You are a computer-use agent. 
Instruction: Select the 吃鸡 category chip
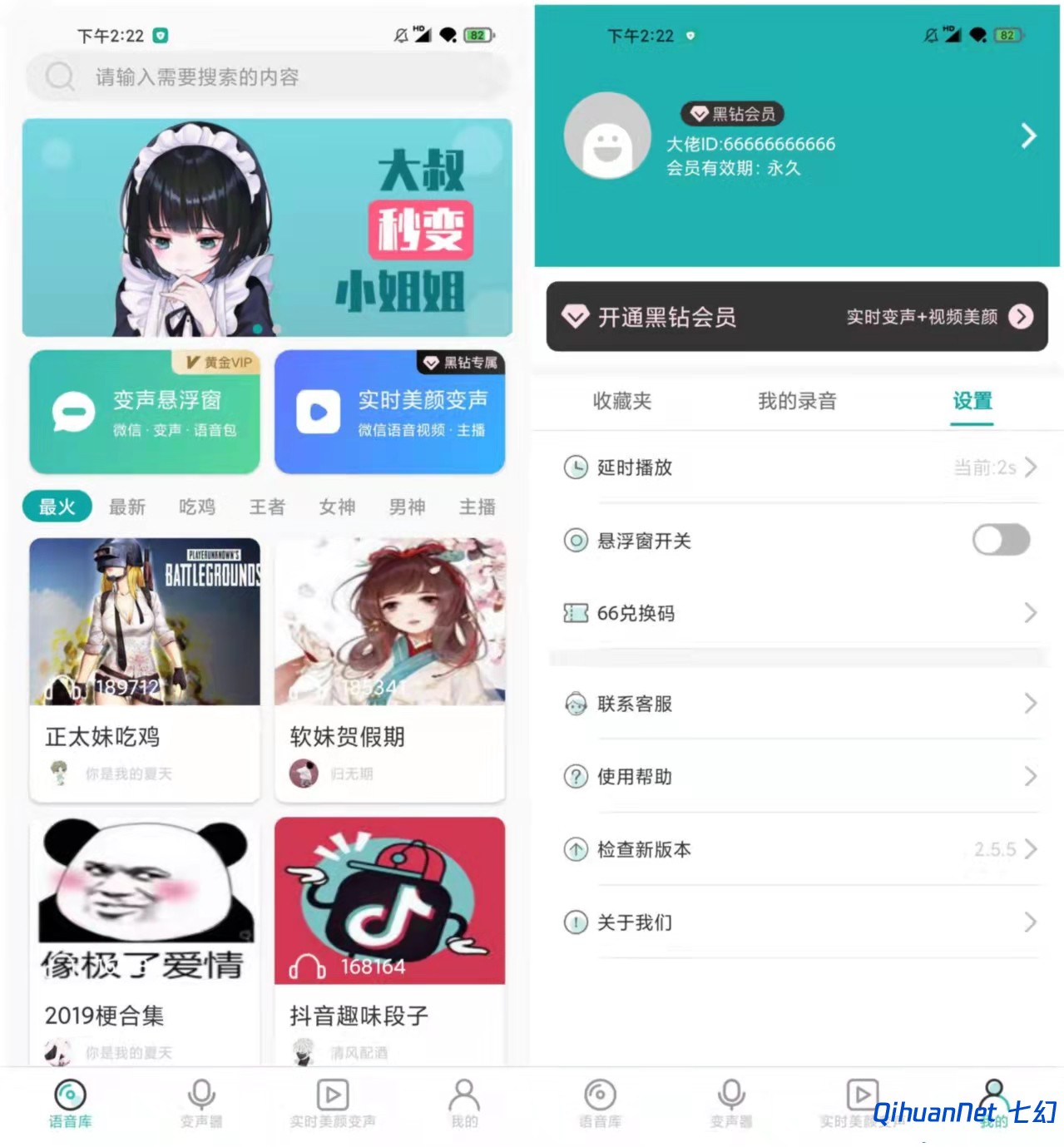(197, 507)
